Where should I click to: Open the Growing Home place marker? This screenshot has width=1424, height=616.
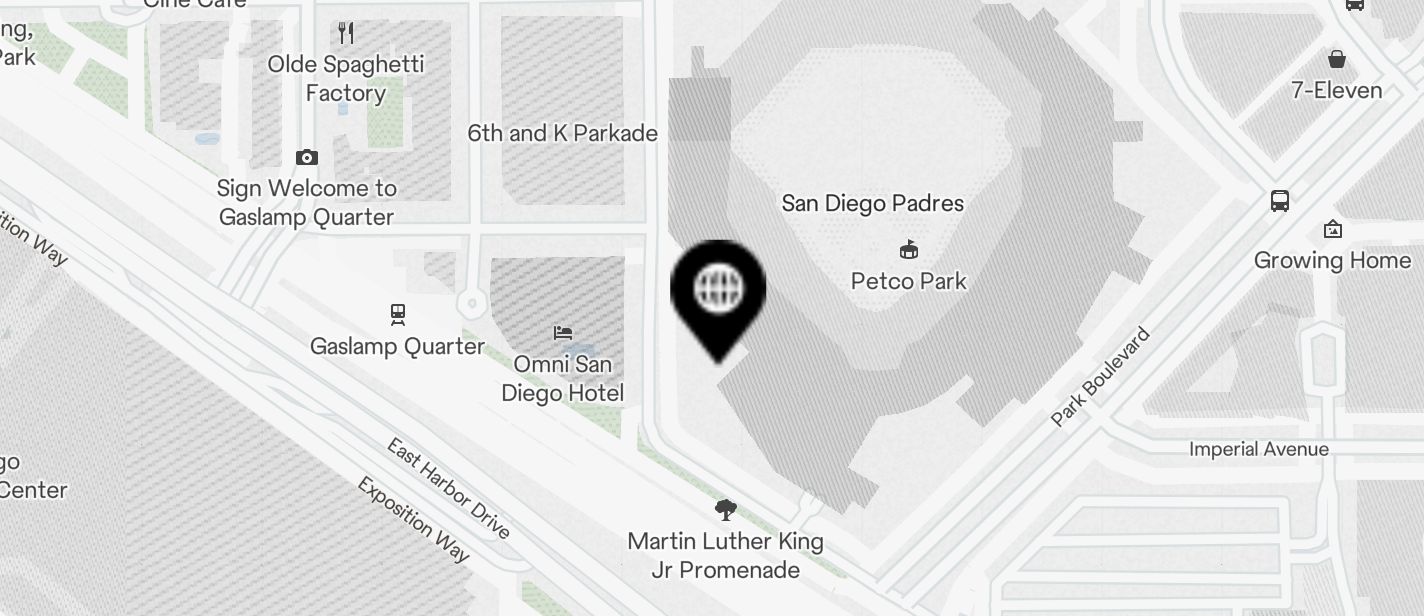coord(1332,230)
